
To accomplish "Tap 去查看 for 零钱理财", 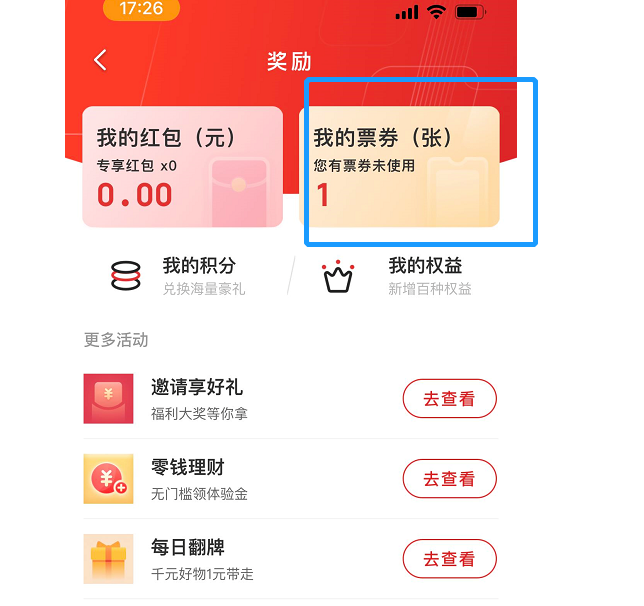I will pyautogui.click(x=449, y=479).
